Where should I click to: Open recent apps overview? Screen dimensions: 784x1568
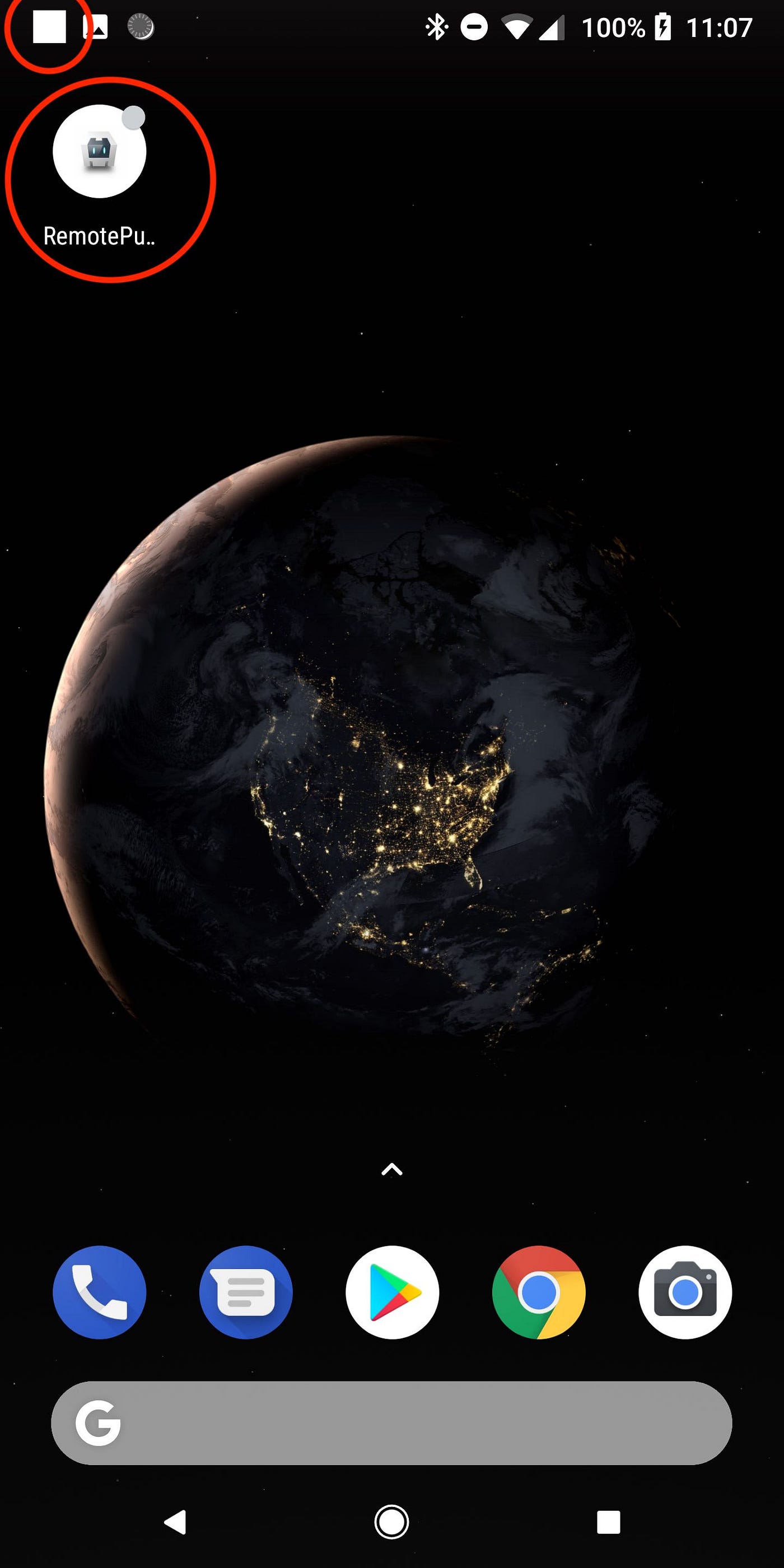coord(608,1522)
